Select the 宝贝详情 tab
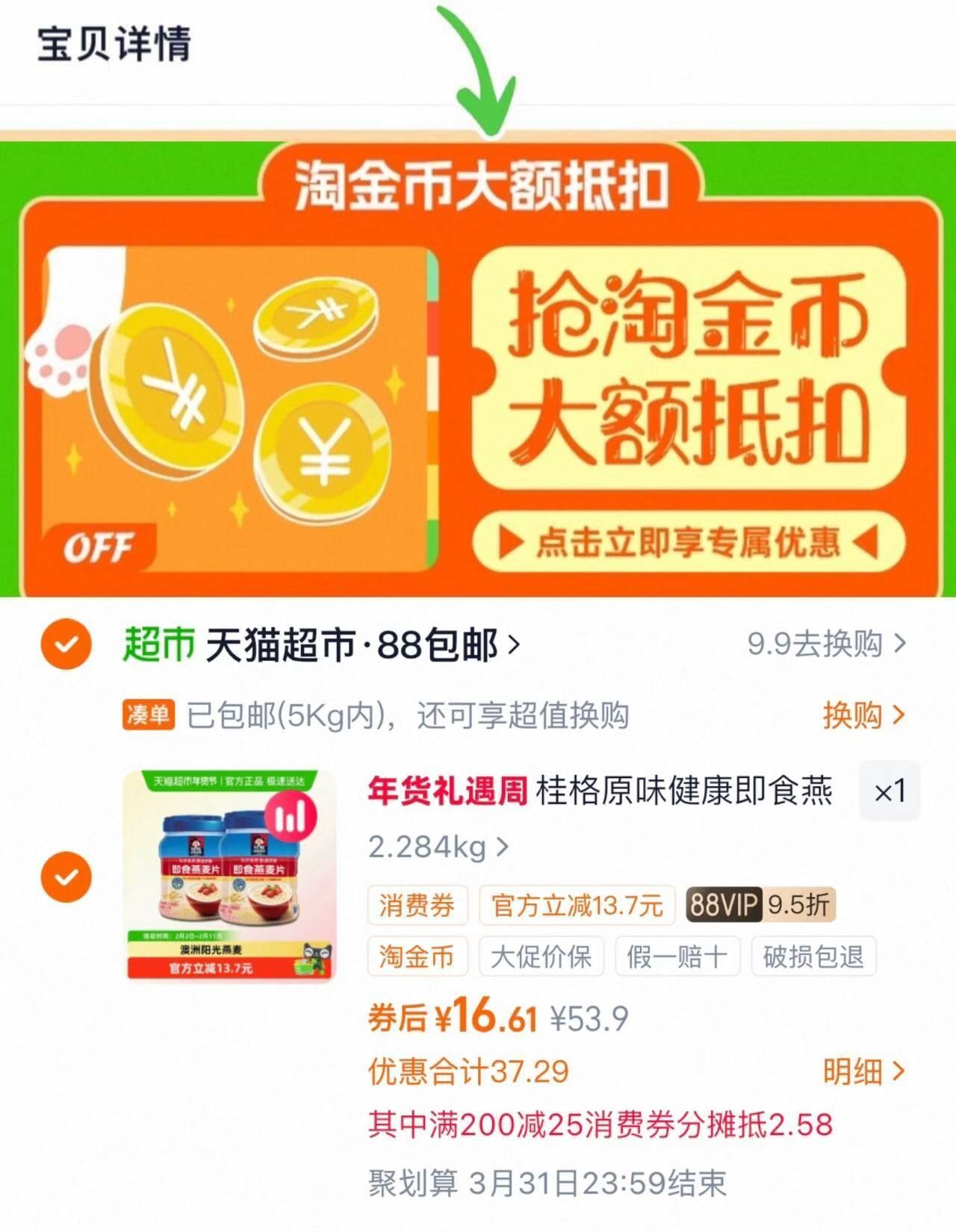The image size is (956, 1232). (x=115, y=46)
